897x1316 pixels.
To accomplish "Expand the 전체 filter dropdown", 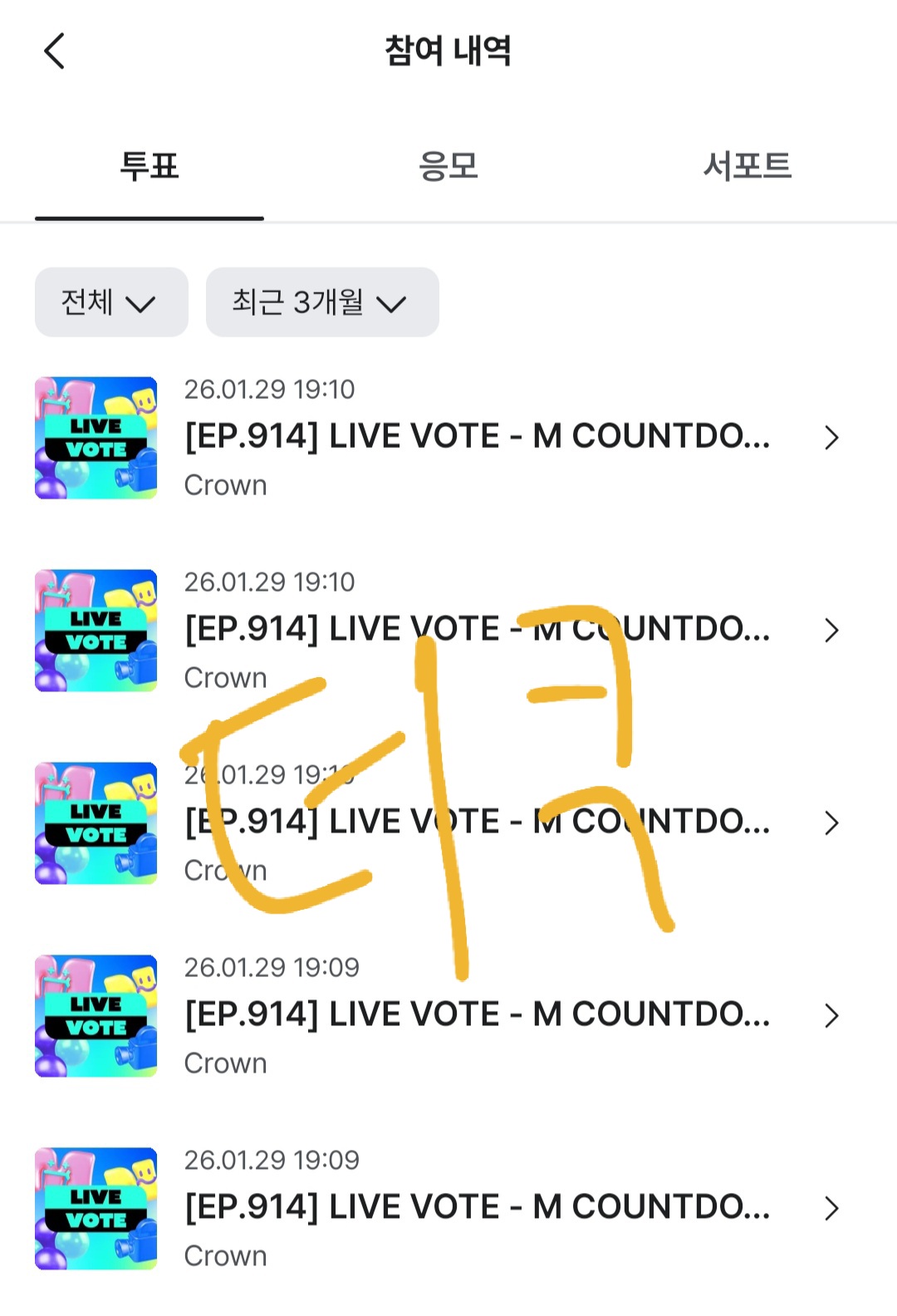I will 111,302.
